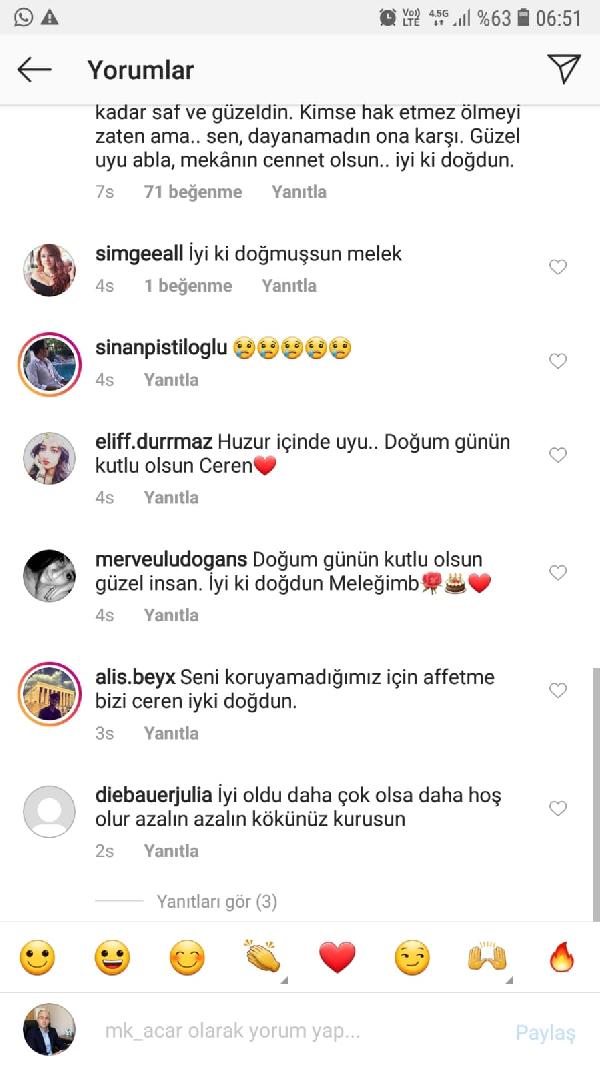Open merveuludogans's profile avatar
This screenshot has width=600, height=1067.
49,576
